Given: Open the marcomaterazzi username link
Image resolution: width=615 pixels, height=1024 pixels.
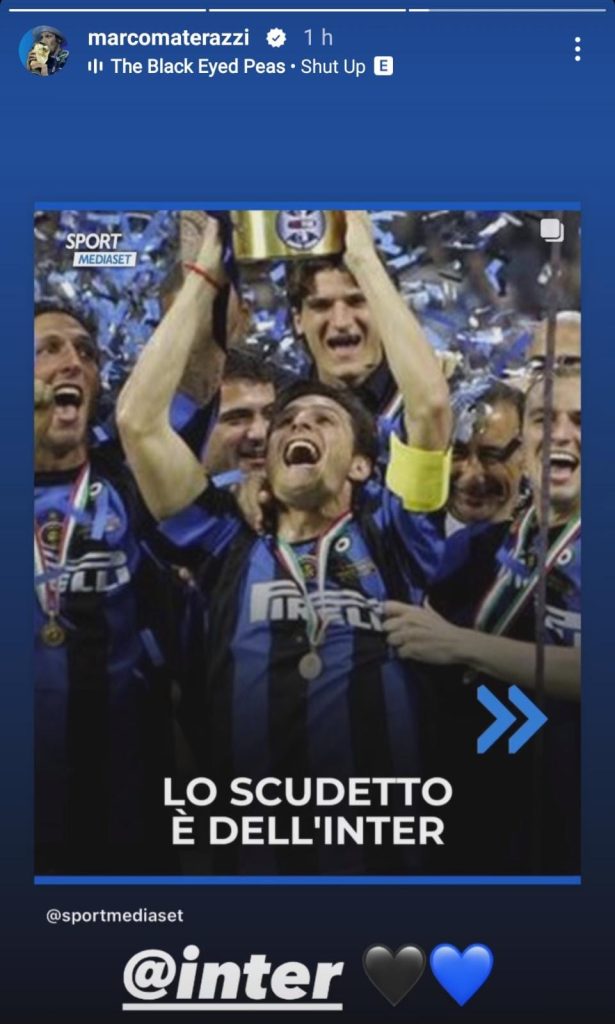Looking at the screenshot, I should coord(167,38).
